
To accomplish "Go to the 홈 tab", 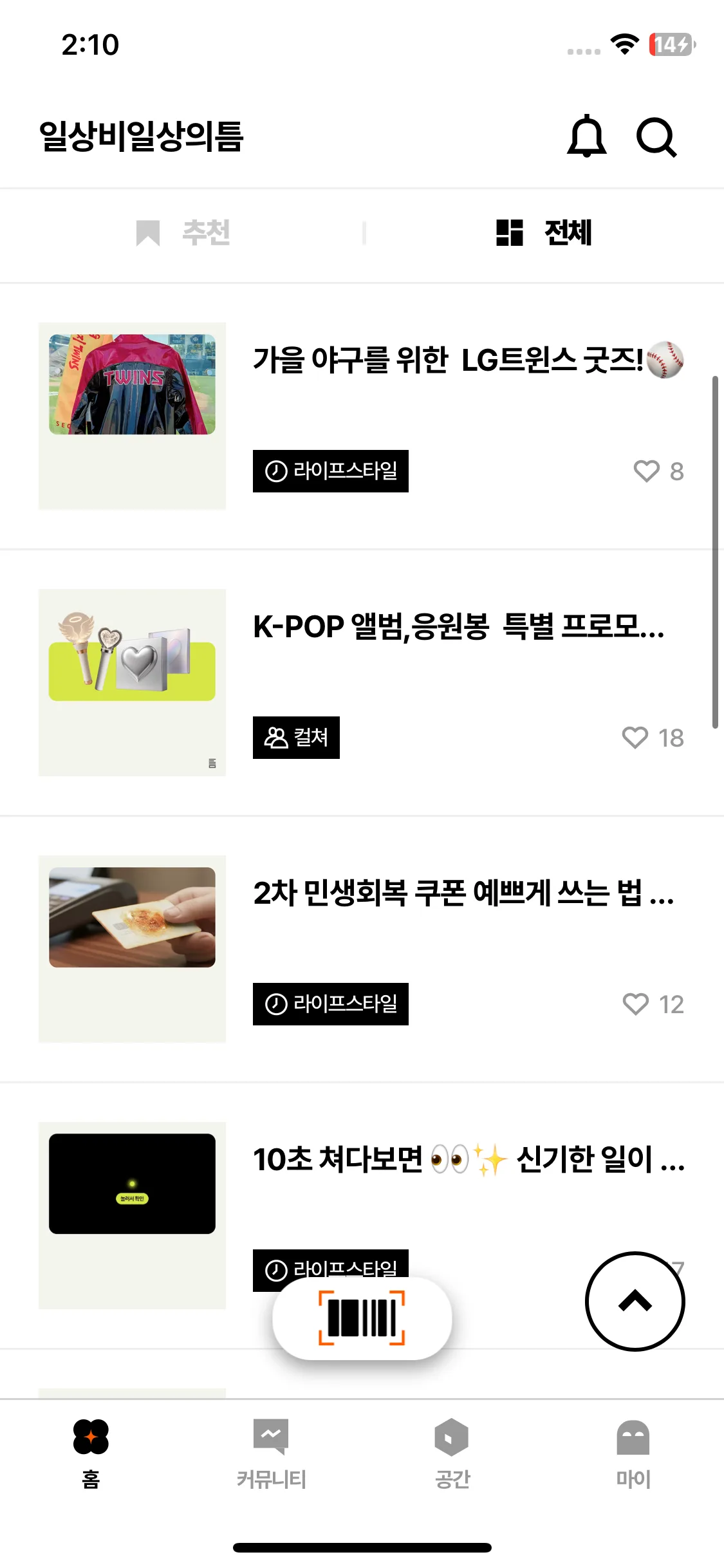I will coord(91,1453).
